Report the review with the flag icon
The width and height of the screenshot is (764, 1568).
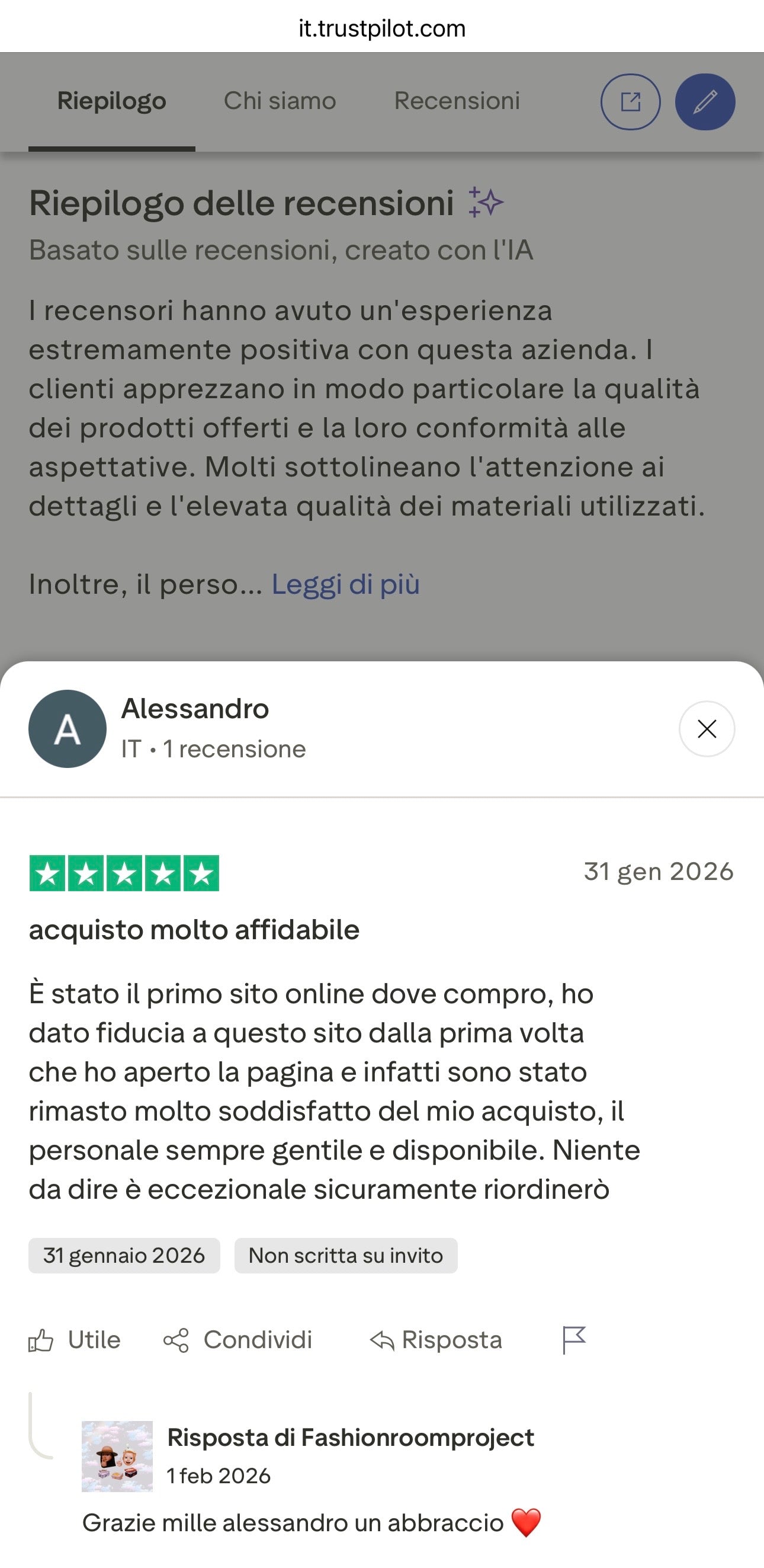pyautogui.click(x=574, y=1340)
